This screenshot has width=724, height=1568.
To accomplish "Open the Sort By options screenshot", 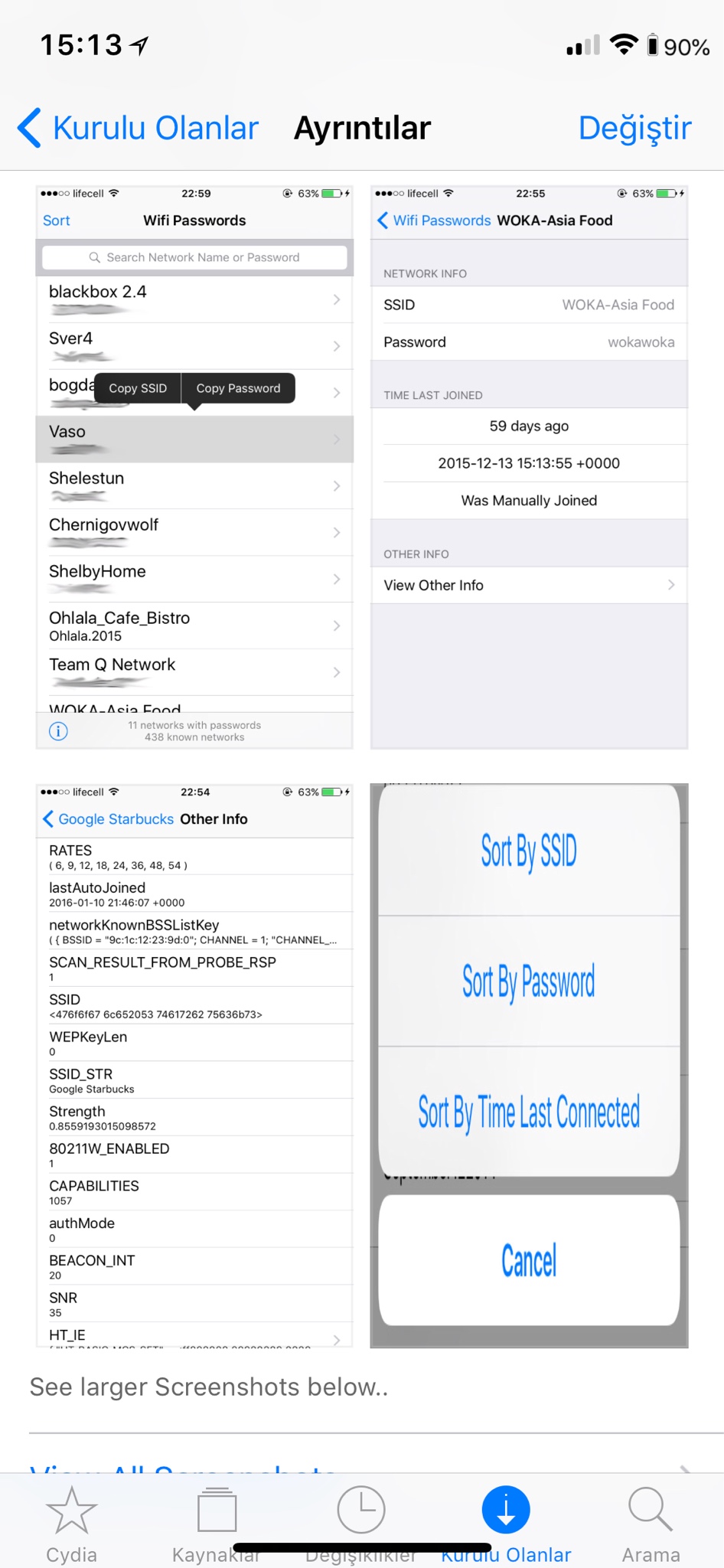I will [x=529, y=1065].
